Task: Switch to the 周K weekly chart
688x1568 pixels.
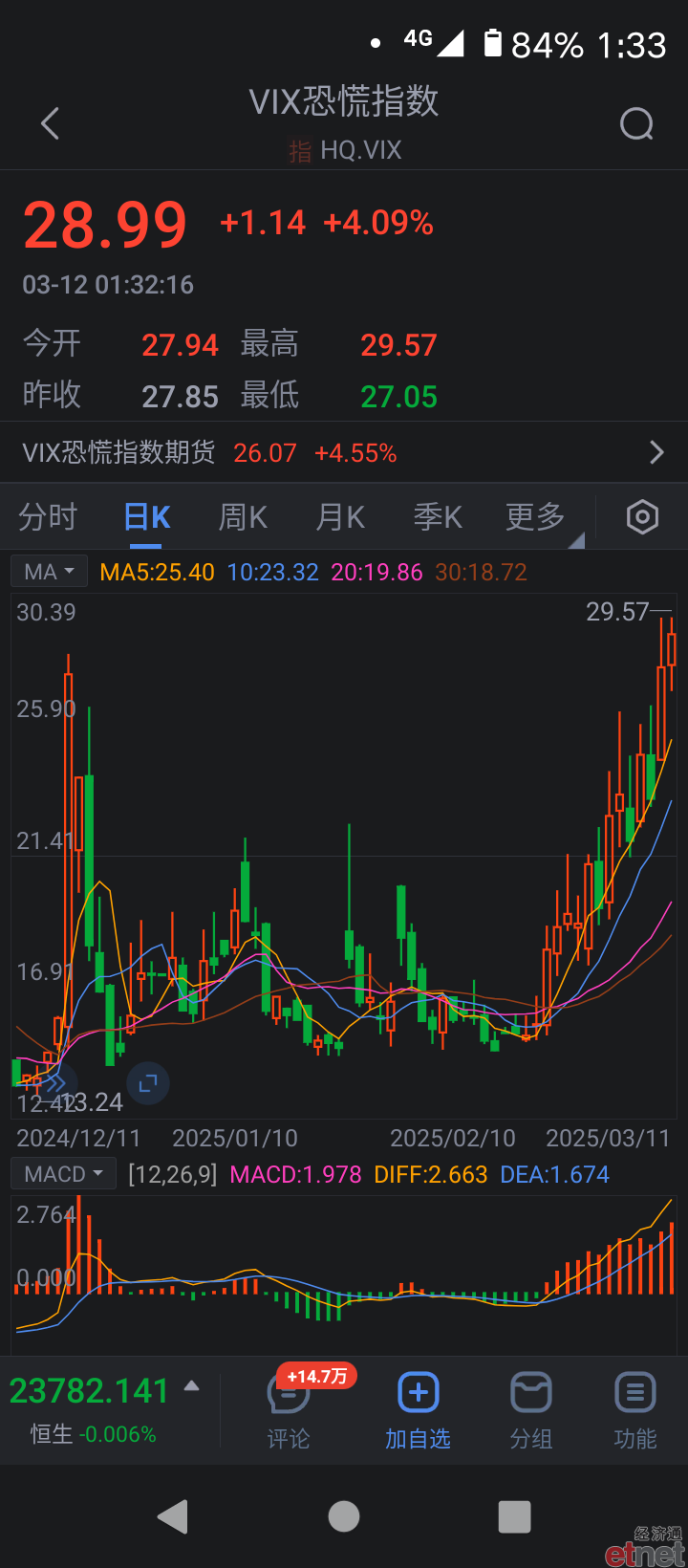Action: pos(243,517)
